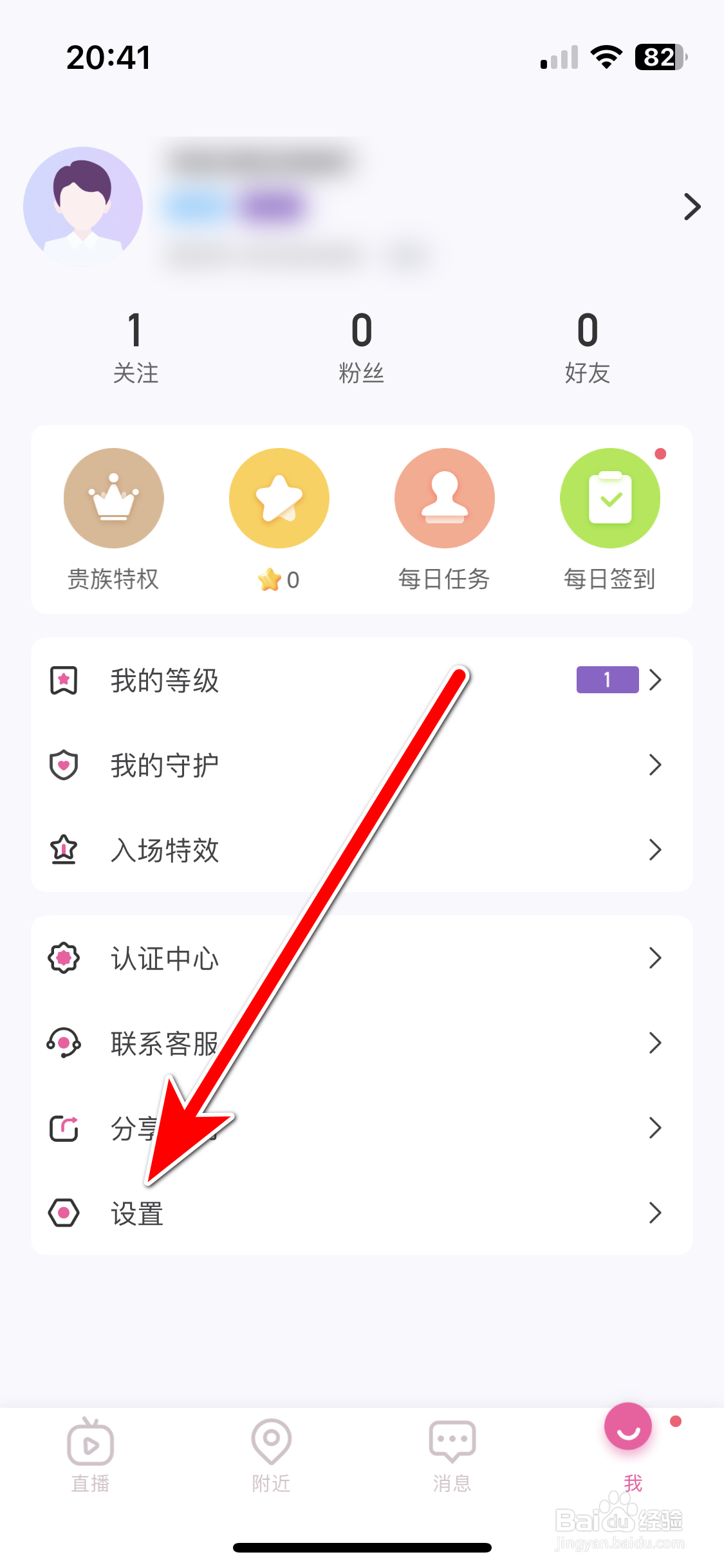Click the purple level 1 badge

[x=608, y=680]
